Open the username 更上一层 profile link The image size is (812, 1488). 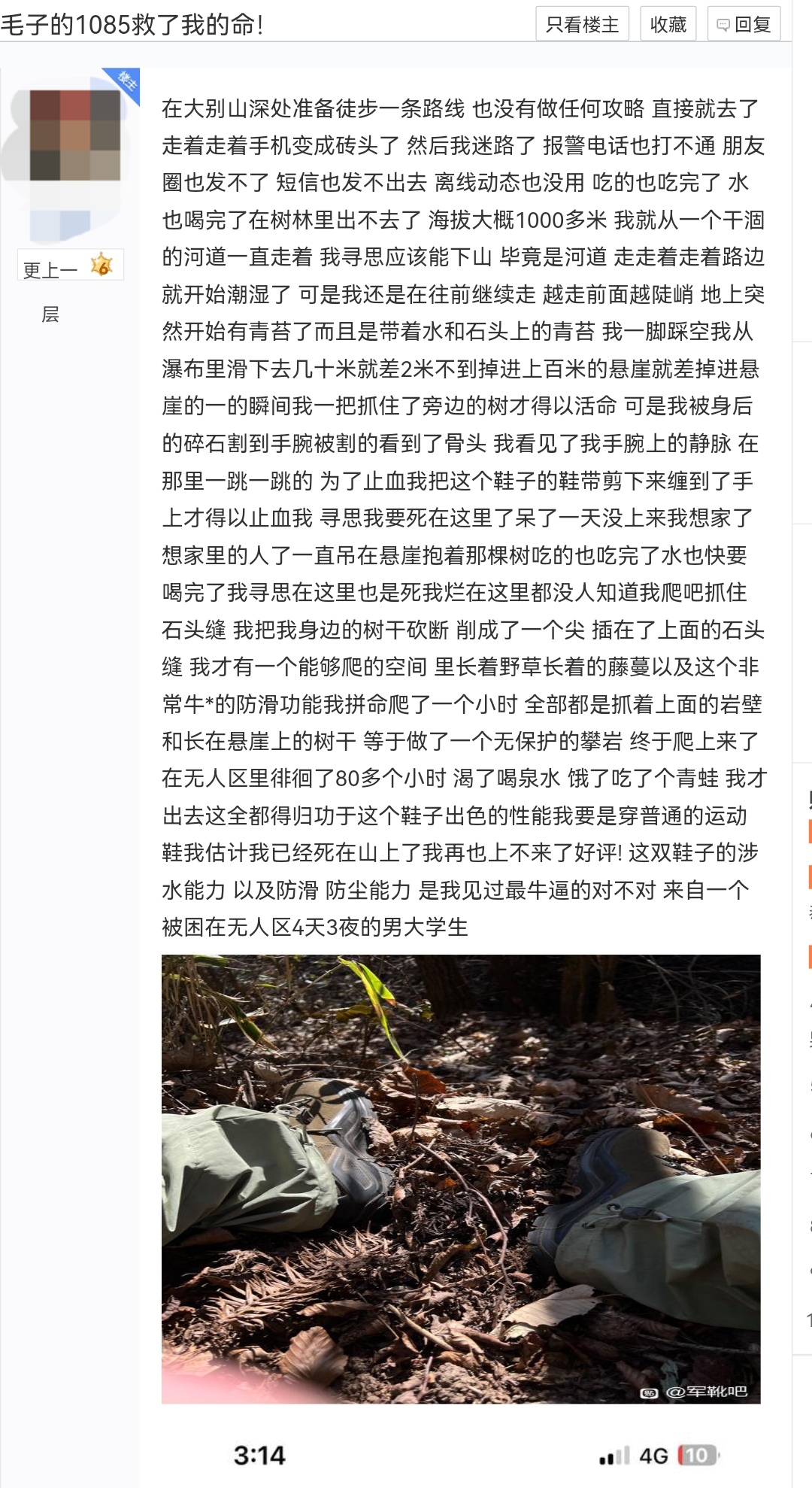50,290
